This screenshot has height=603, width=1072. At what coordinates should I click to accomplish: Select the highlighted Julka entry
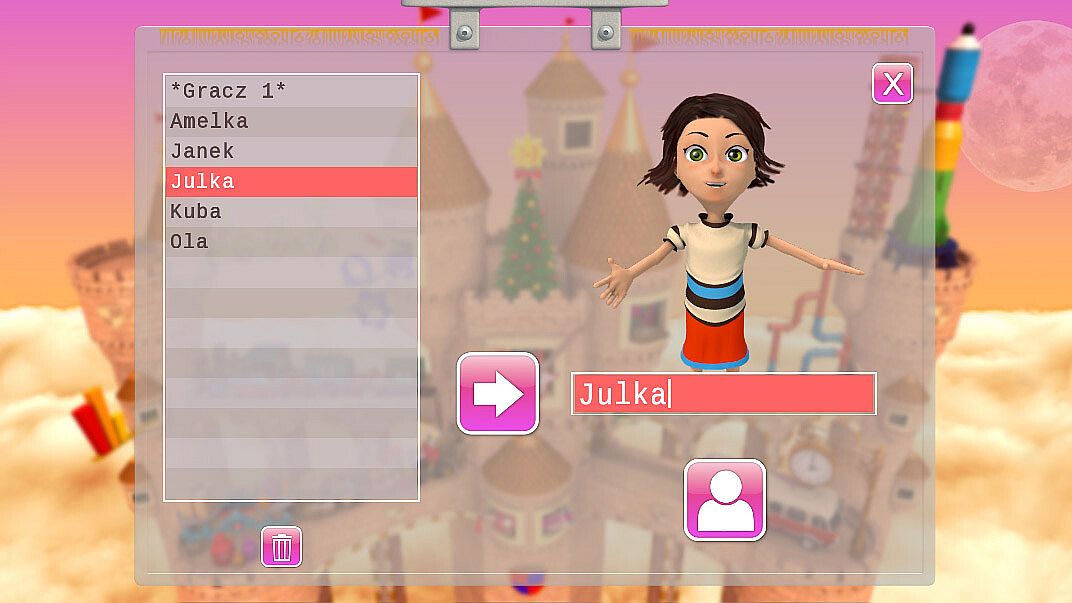tap(290, 181)
